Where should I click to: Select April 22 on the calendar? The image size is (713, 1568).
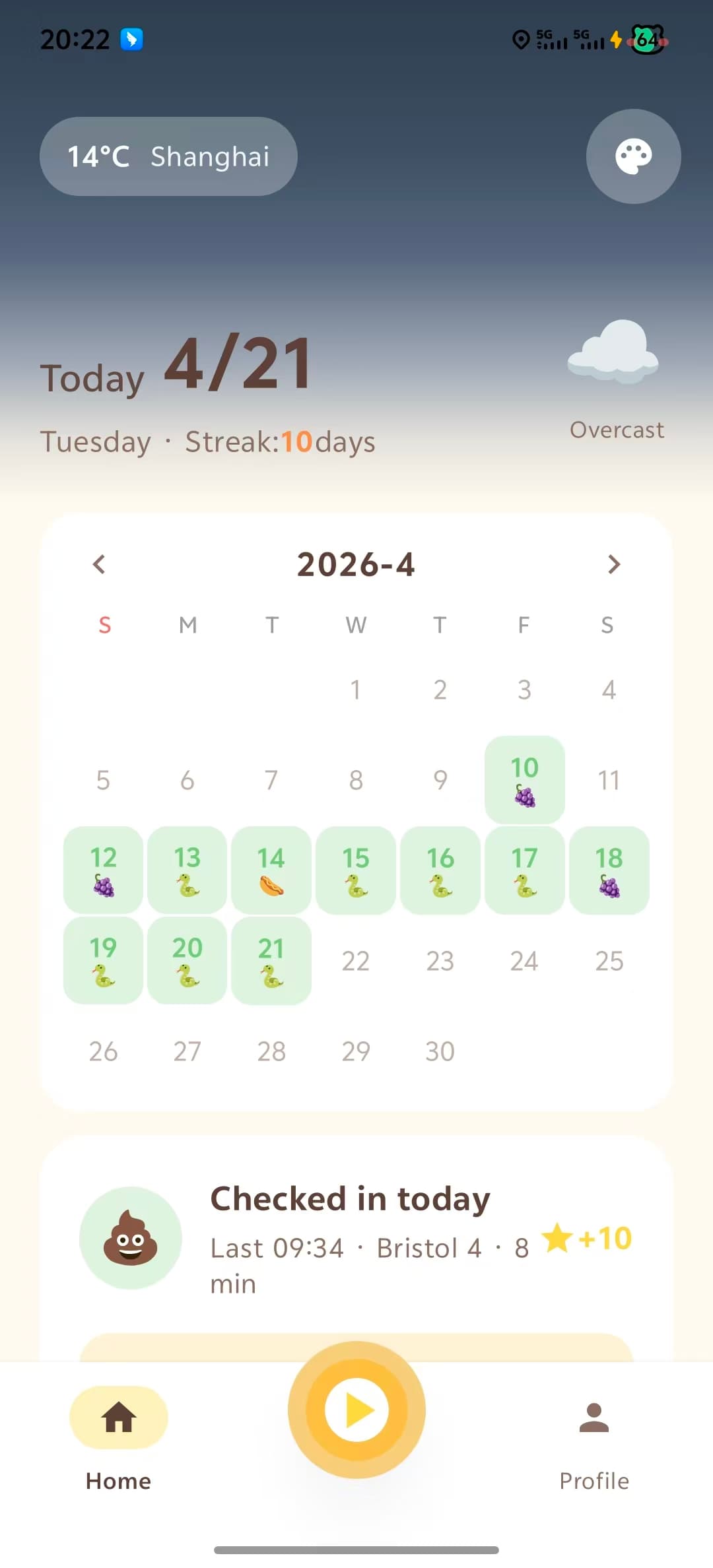point(356,962)
